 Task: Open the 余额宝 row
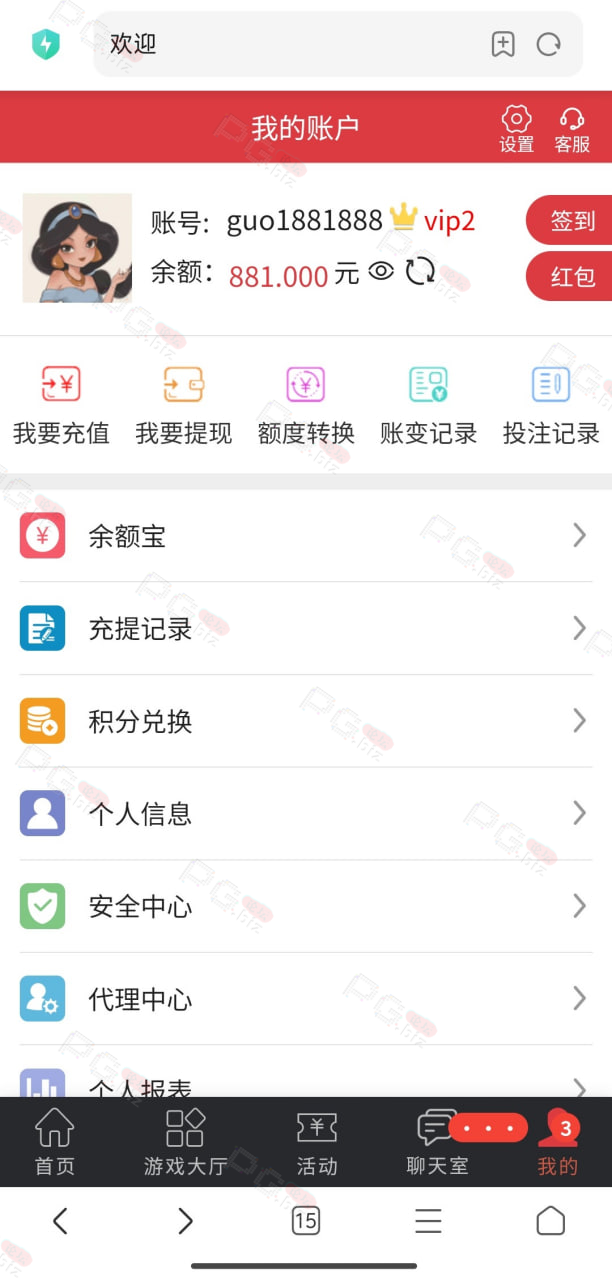tap(306, 536)
